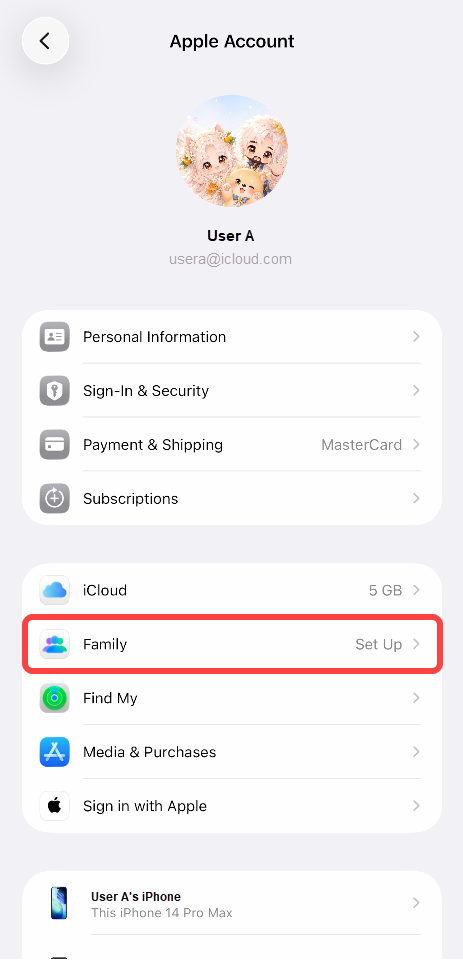This screenshot has height=960, width=463.
Task: Open iCloud storage settings
Action: click(232, 590)
